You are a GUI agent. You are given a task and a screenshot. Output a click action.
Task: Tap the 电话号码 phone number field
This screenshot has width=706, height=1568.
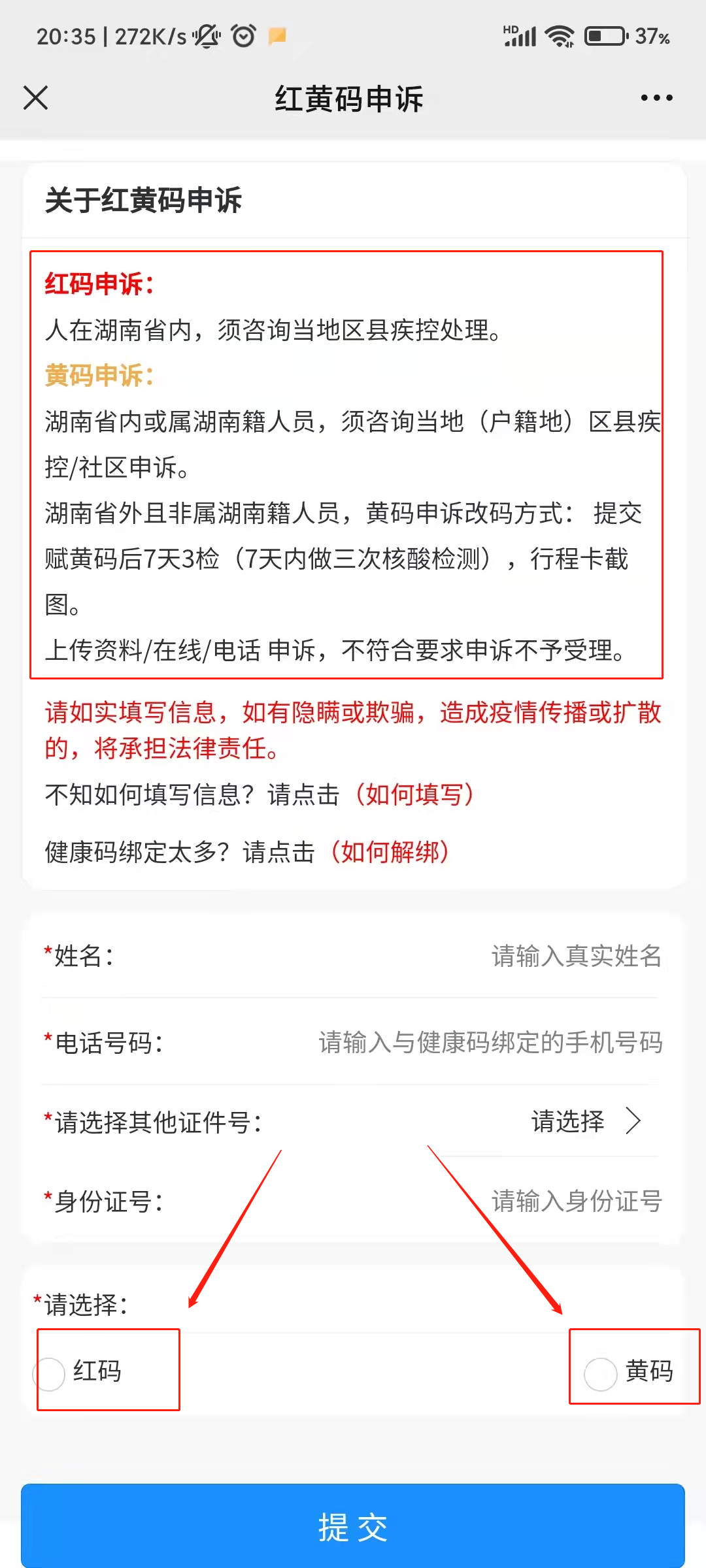click(490, 1043)
